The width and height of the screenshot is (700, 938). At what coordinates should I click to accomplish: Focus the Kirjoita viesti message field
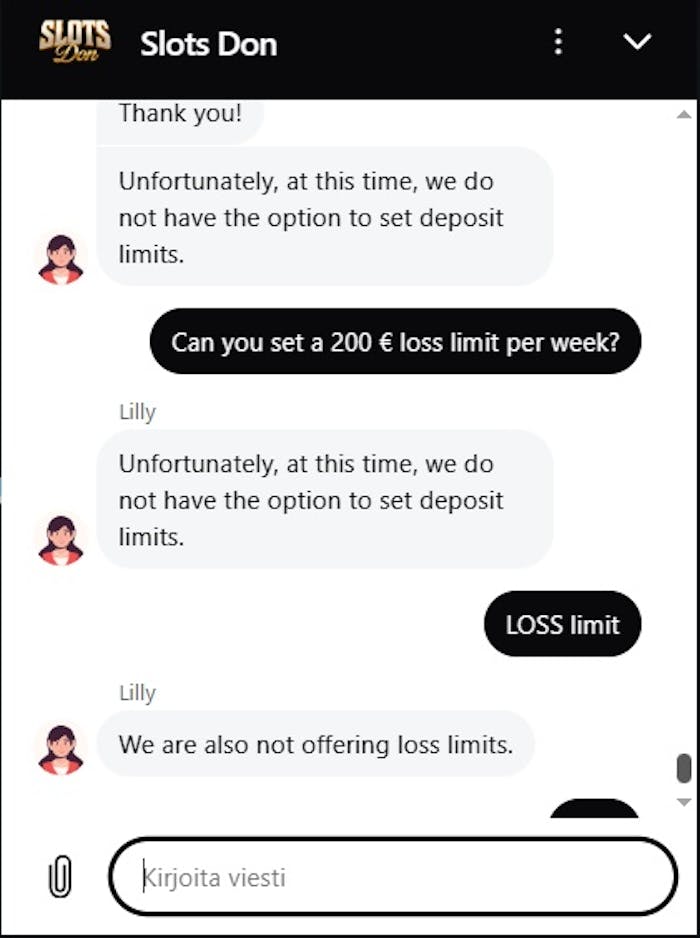point(393,877)
